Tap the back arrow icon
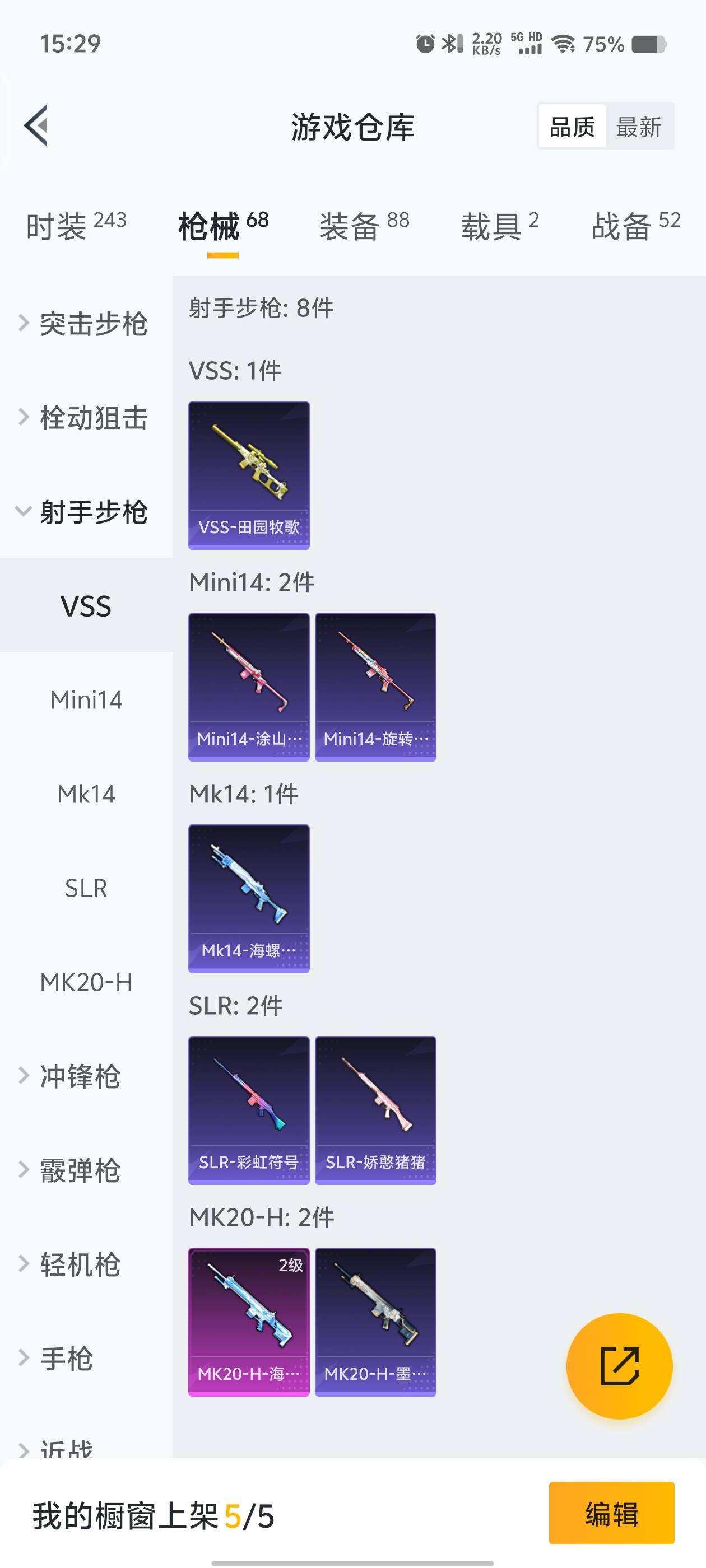 (x=36, y=126)
